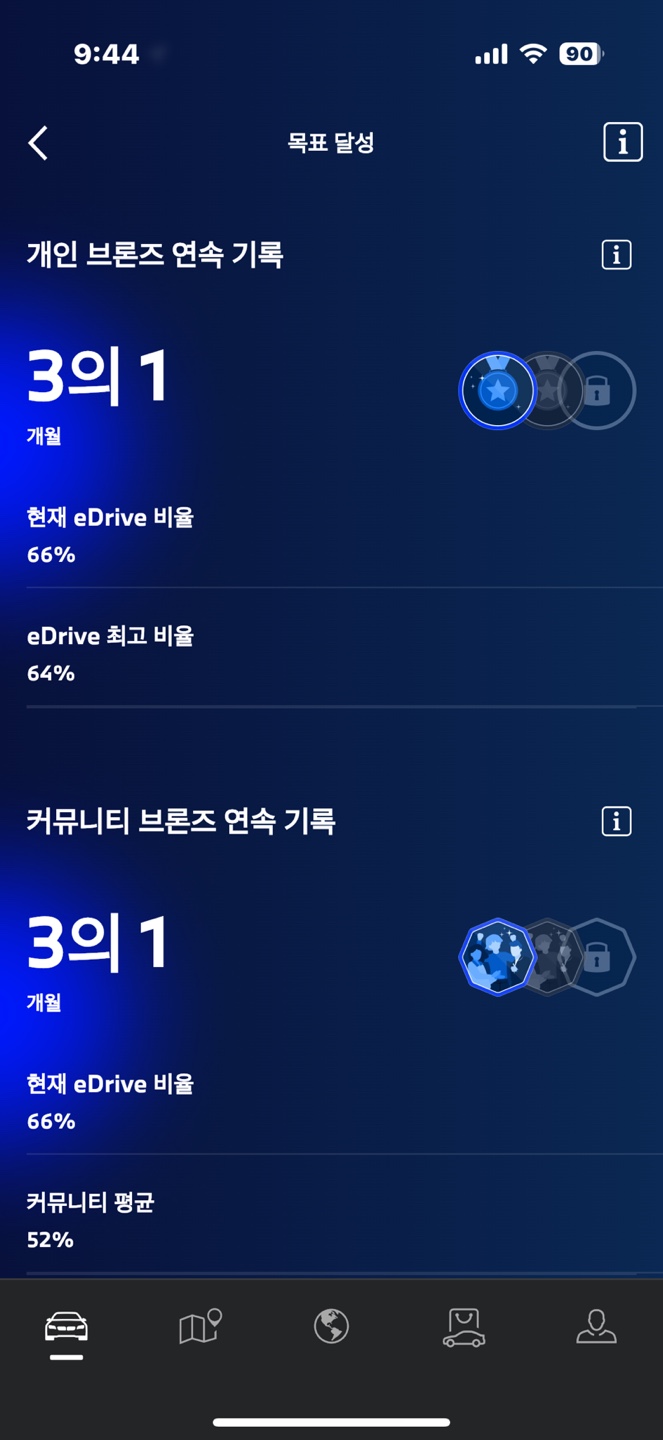Open info for 개인 브론즈 연속 기록
The height and width of the screenshot is (1440, 663).
pos(616,255)
